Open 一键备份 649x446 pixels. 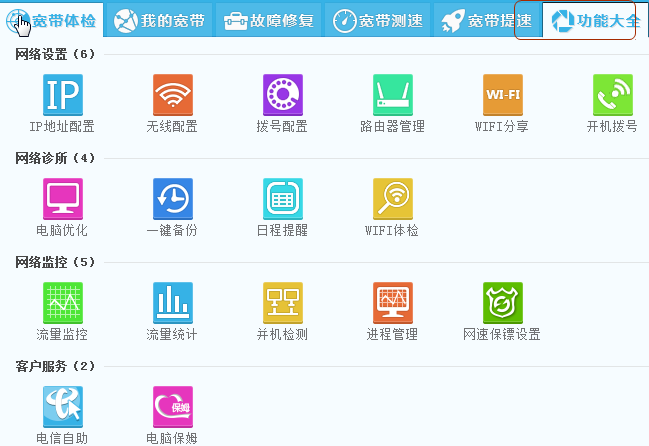click(172, 199)
